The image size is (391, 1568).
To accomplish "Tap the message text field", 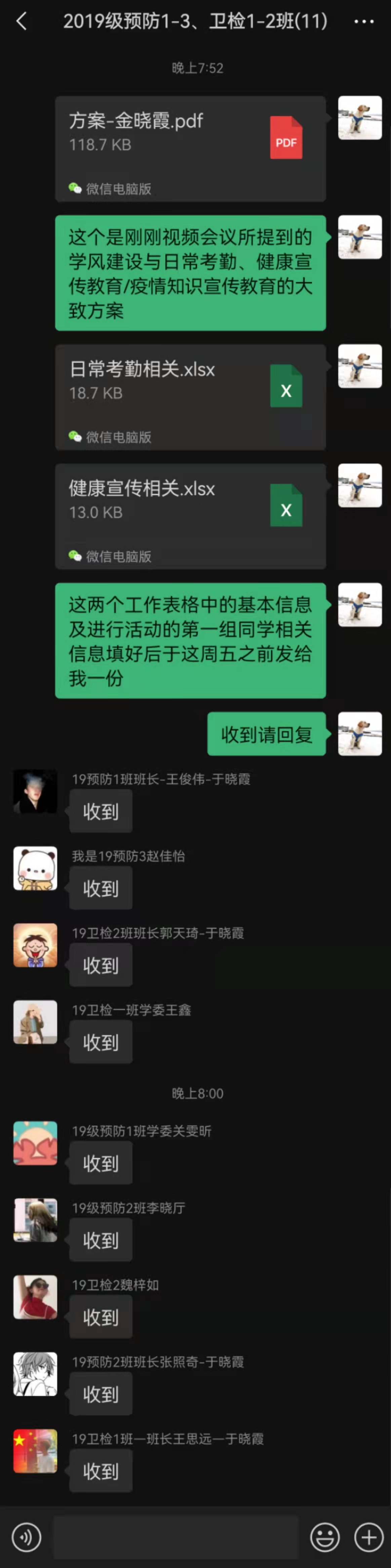I will click(176, 1537).
